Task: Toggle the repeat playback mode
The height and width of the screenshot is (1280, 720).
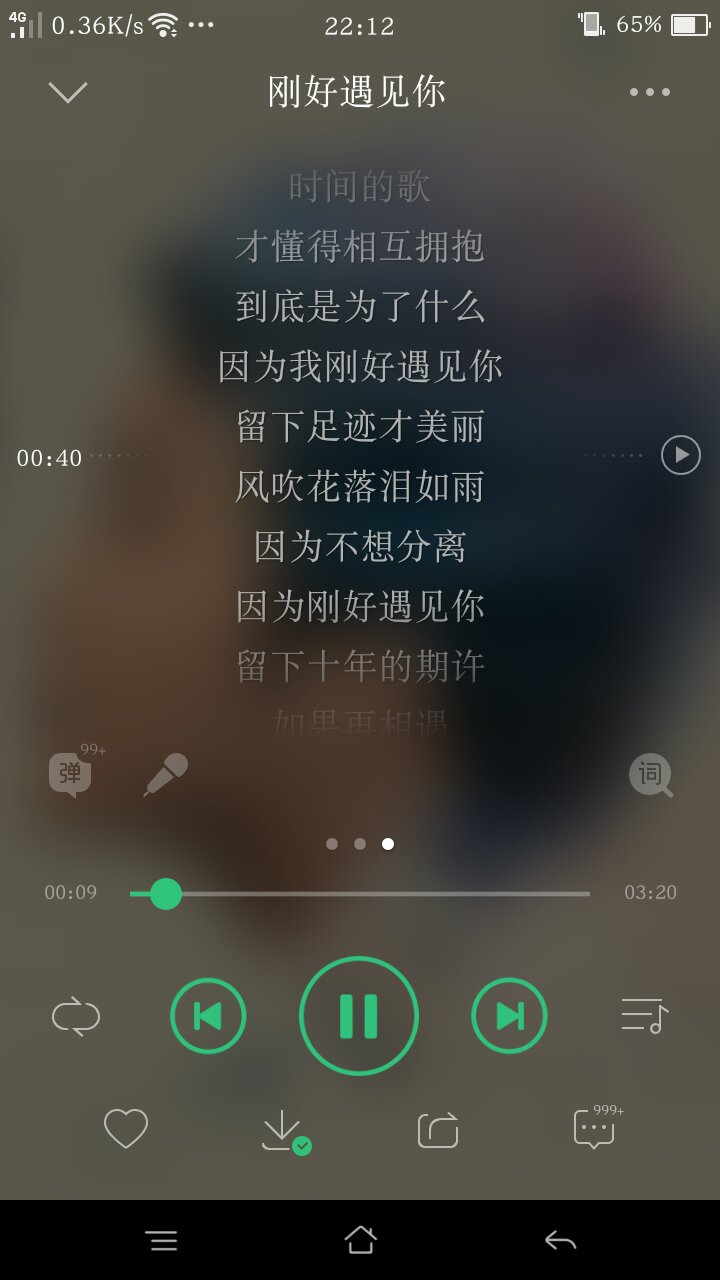Action: (75, 1015)
